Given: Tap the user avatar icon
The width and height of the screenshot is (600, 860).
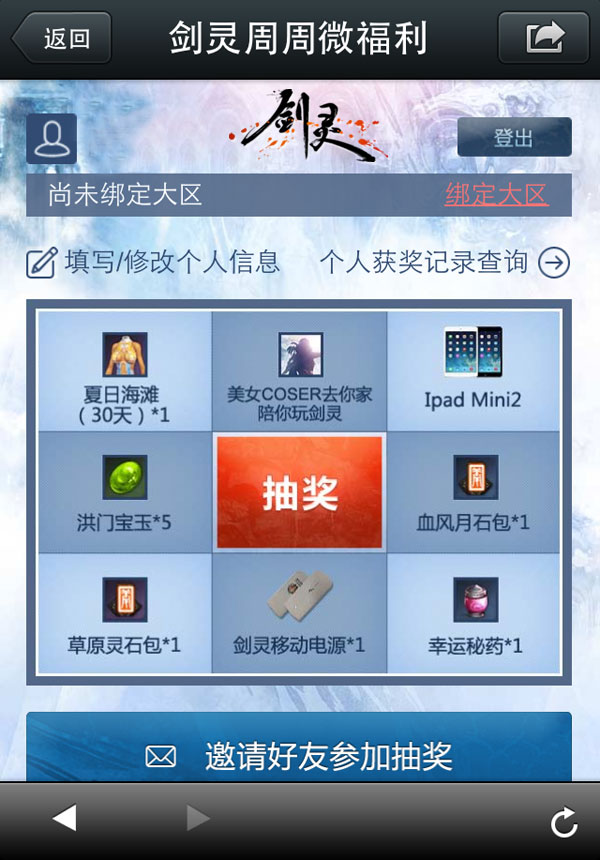Looking at the screenshot, I should coord(52,139).
